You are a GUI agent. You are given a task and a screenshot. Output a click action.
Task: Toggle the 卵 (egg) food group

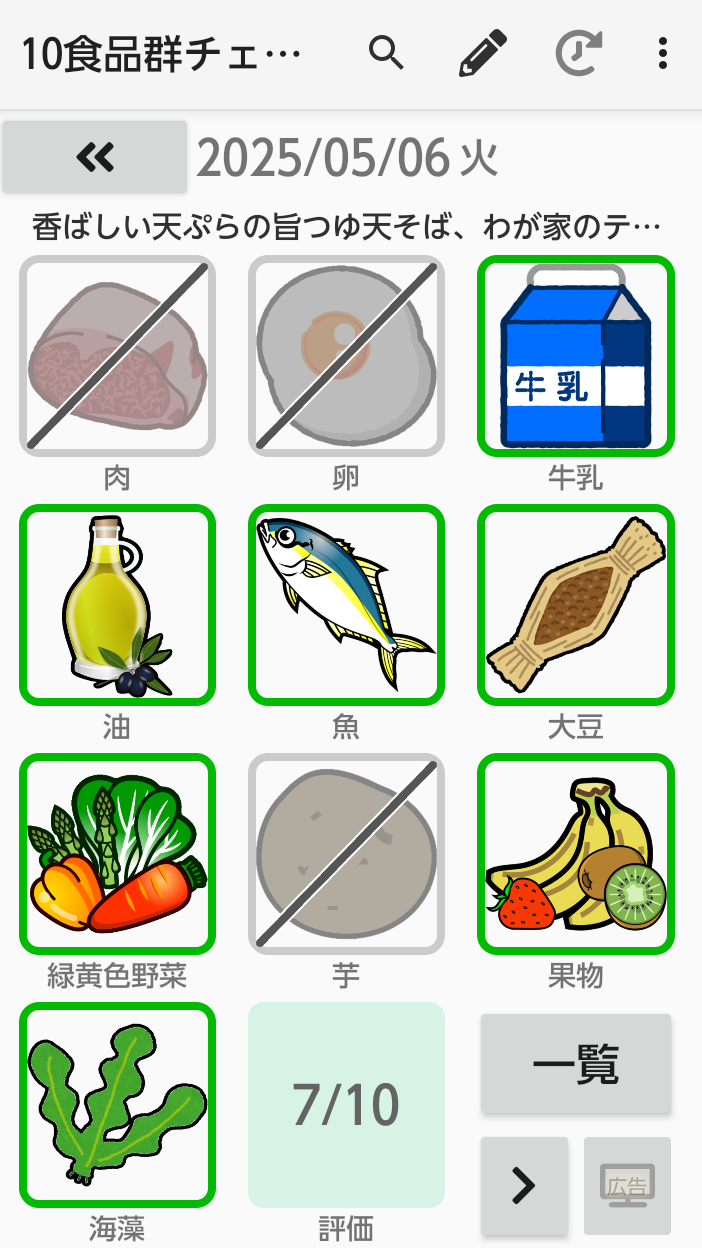(346, 356)
